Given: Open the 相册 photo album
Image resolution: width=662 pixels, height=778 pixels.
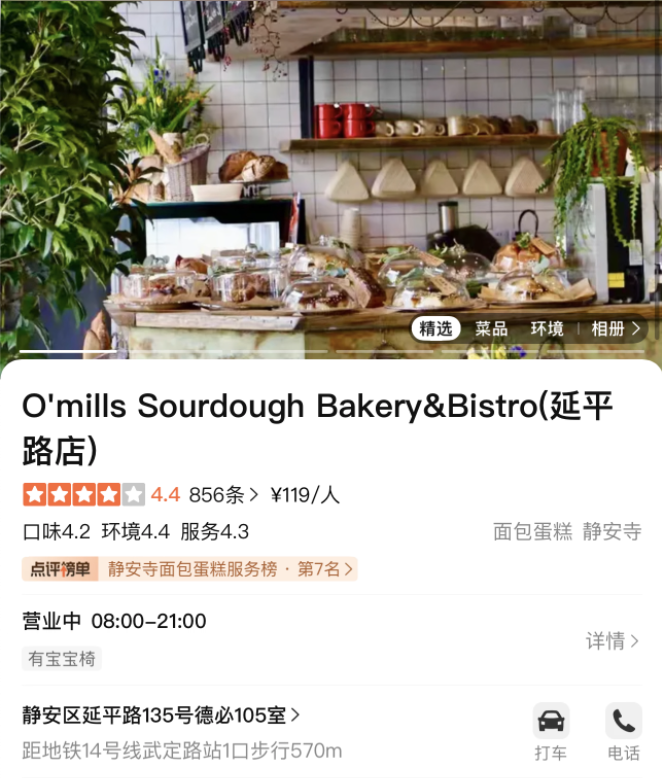Looking at the screenshot, I should (615, 329).
